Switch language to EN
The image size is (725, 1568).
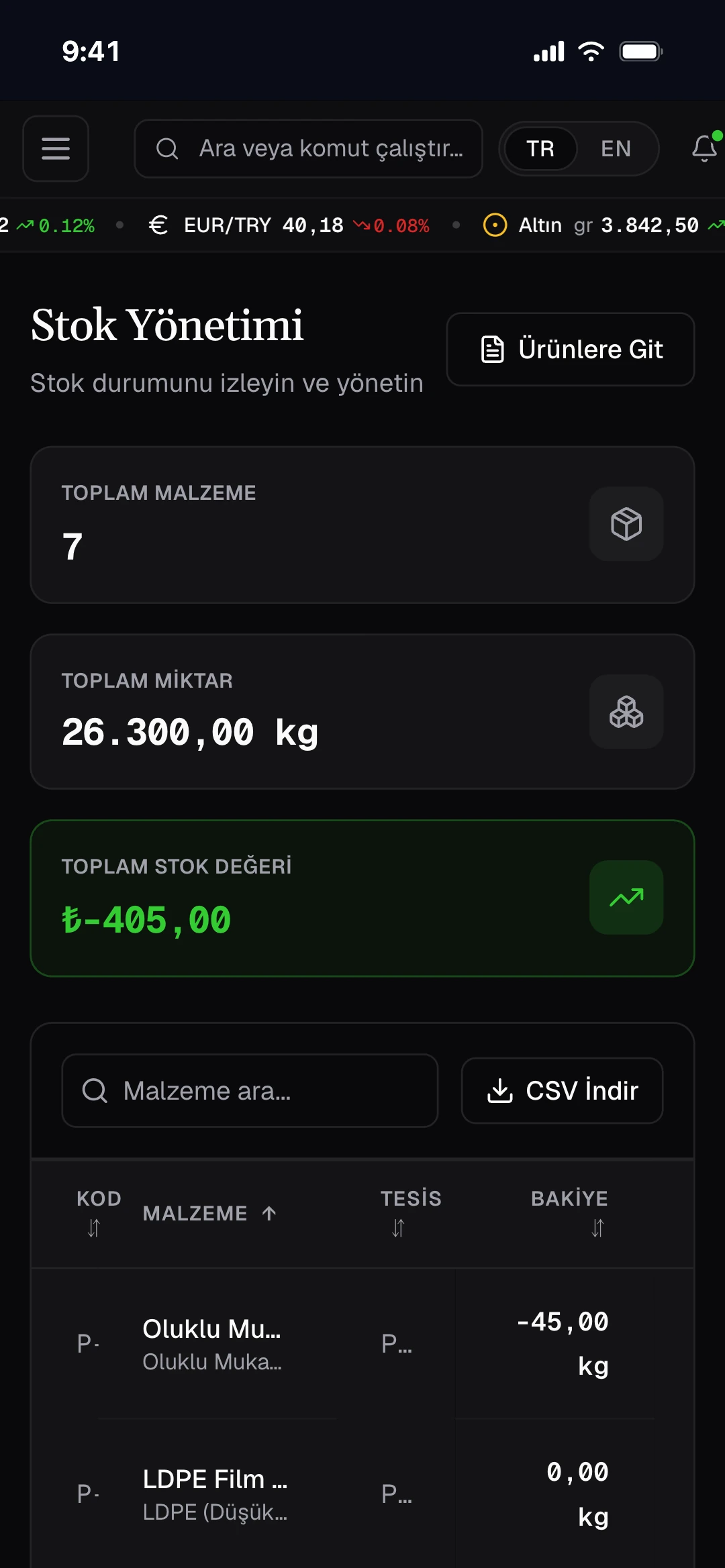coord(616,148)
